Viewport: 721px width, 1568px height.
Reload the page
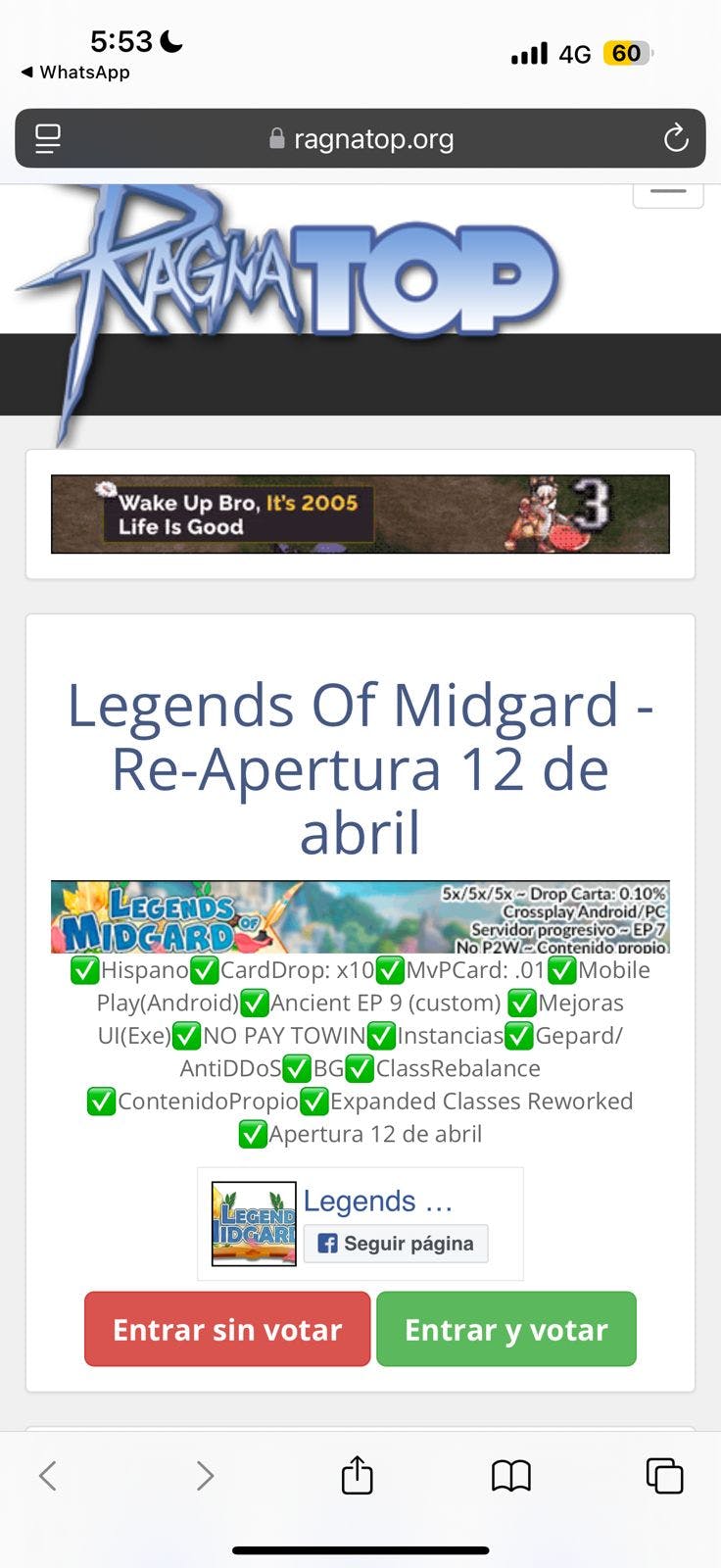(676, 139)
